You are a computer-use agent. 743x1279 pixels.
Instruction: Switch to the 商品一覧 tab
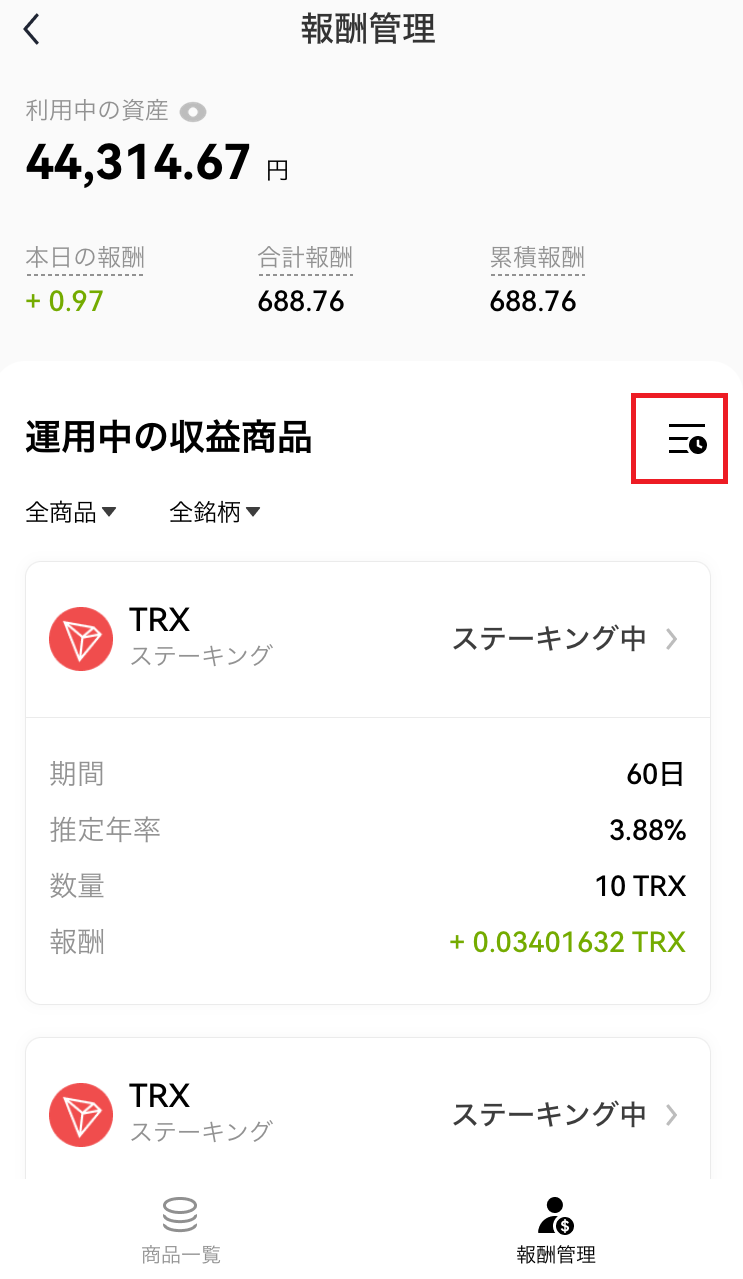(x=181, y=1231)
